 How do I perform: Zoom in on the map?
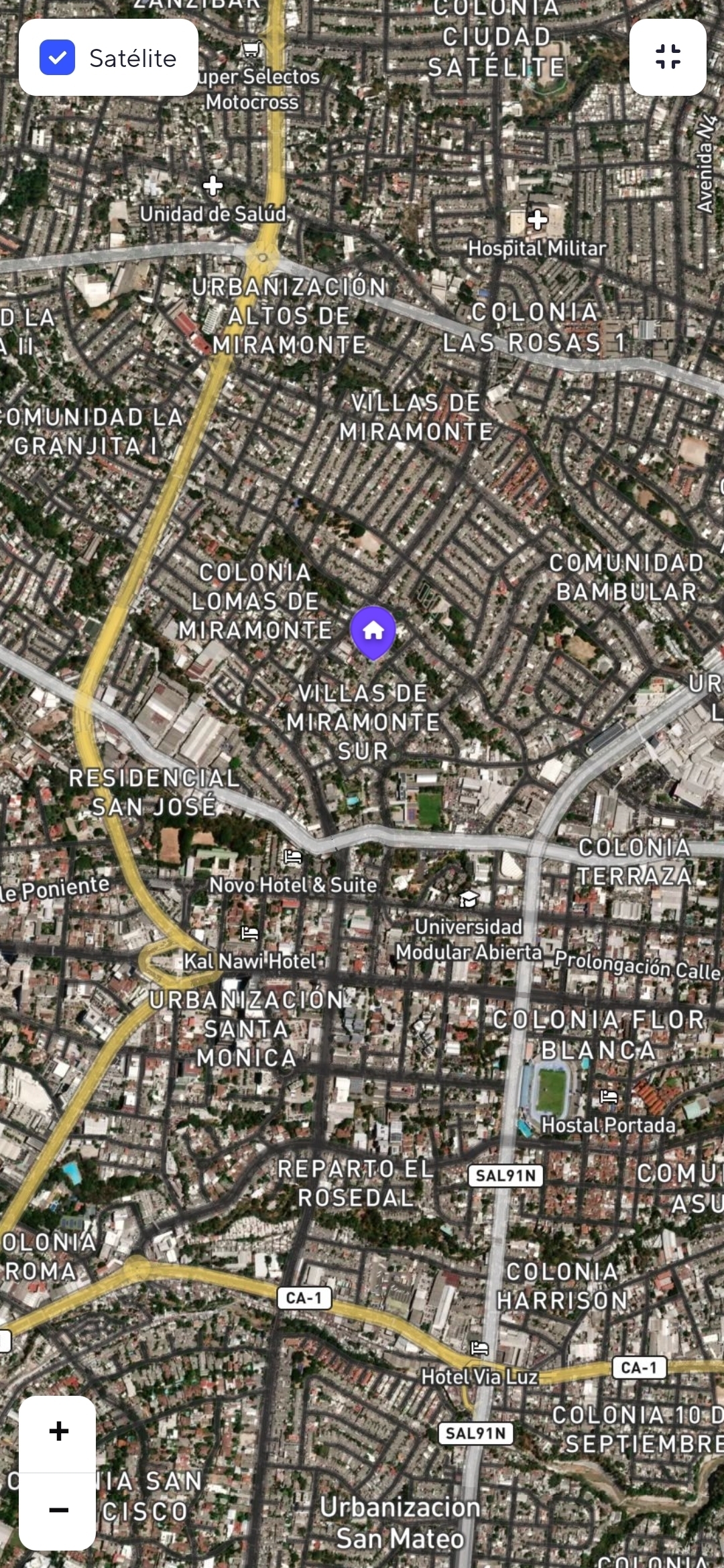tap(58, 1432)
